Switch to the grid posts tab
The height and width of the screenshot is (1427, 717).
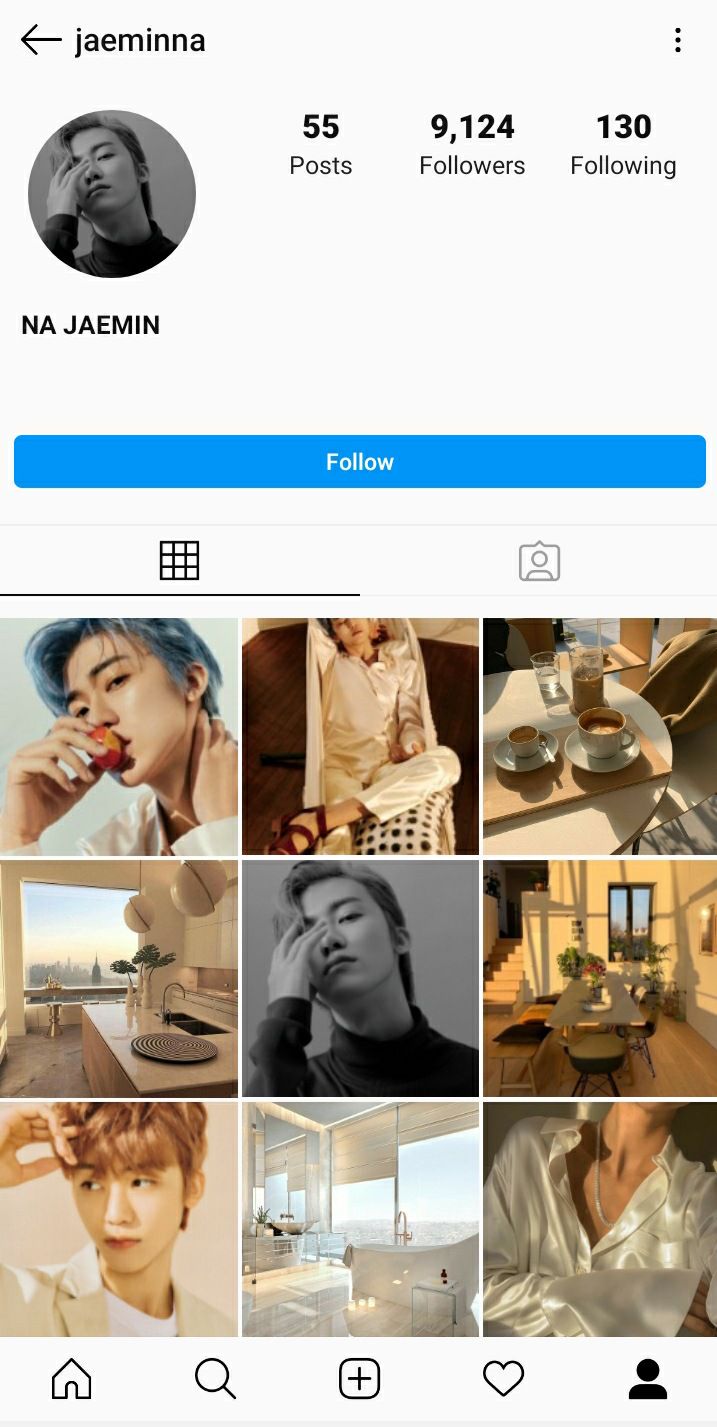180,561
